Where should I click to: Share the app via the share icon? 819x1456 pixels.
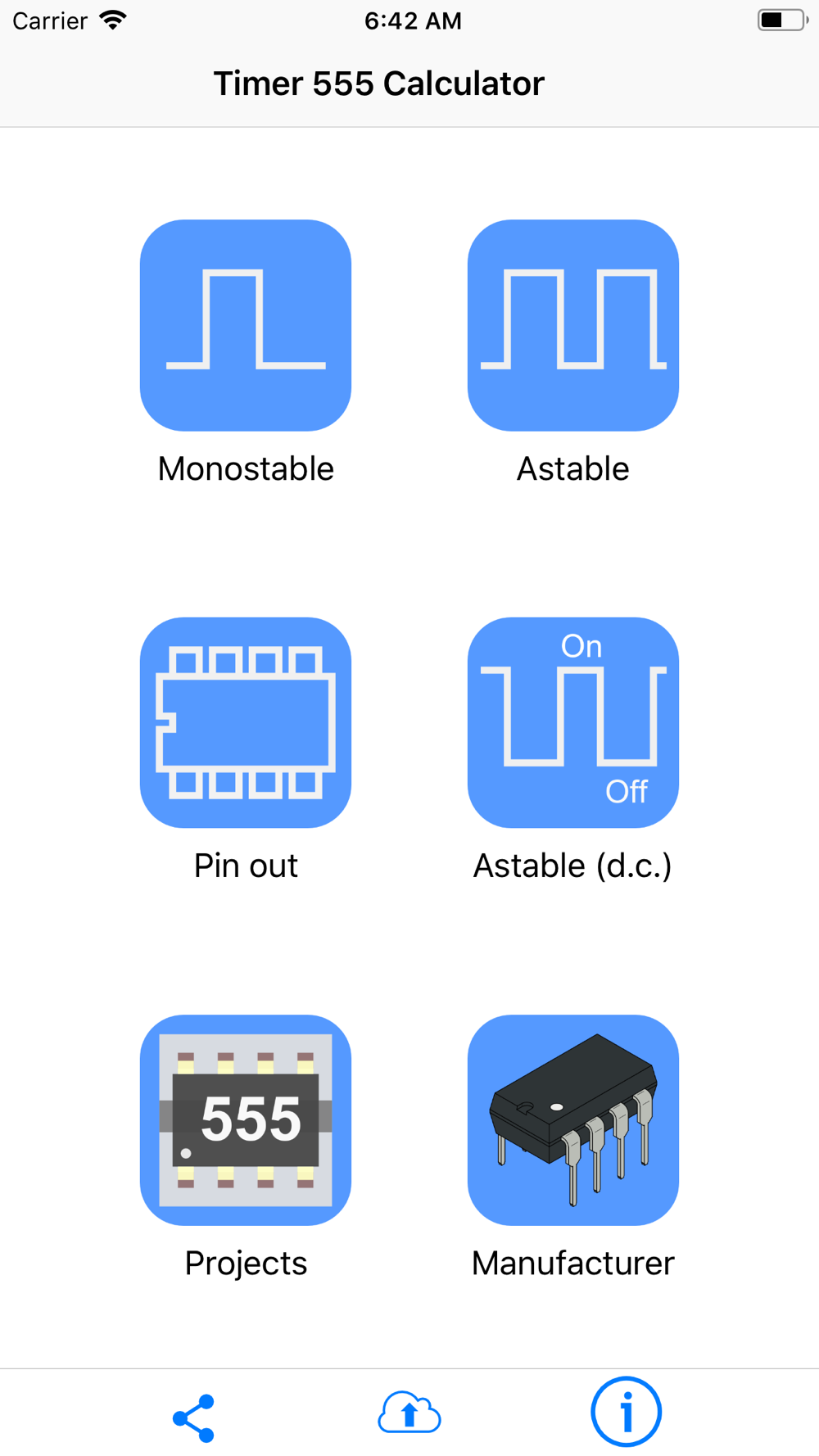[194, 1418]
